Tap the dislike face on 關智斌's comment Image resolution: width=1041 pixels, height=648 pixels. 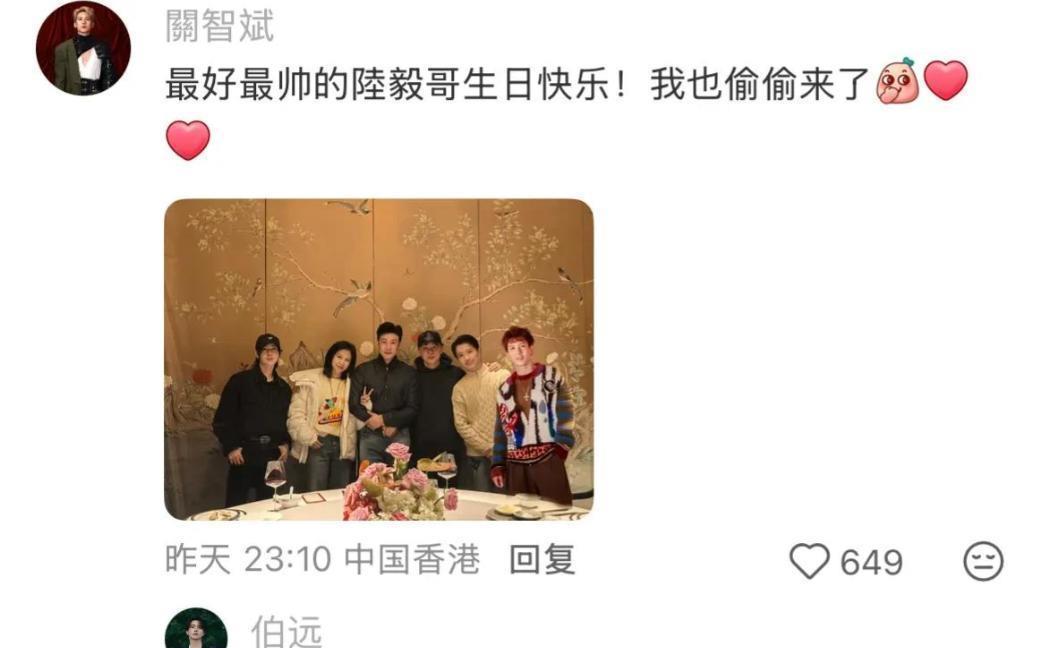coord(983,562)
